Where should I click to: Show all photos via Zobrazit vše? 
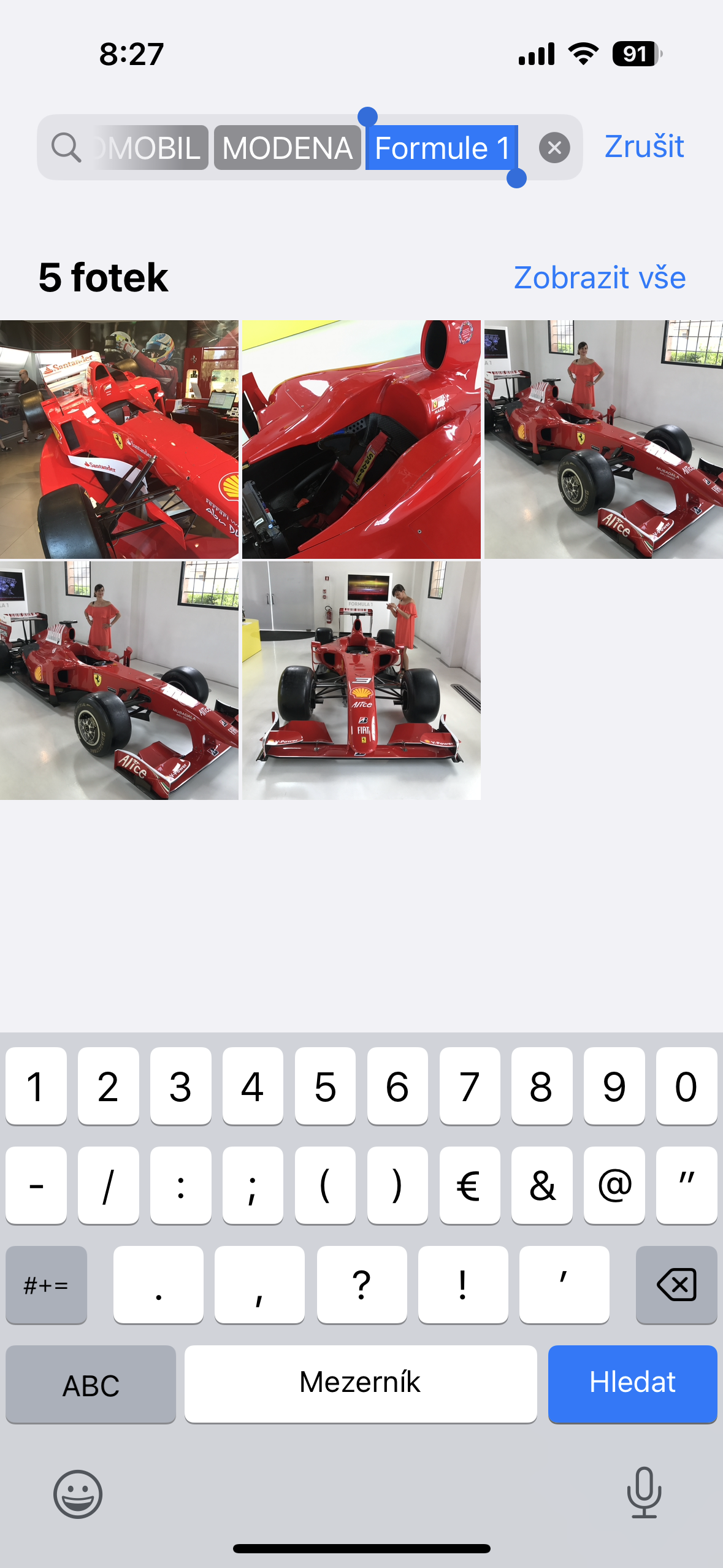(x=599, y=278)
